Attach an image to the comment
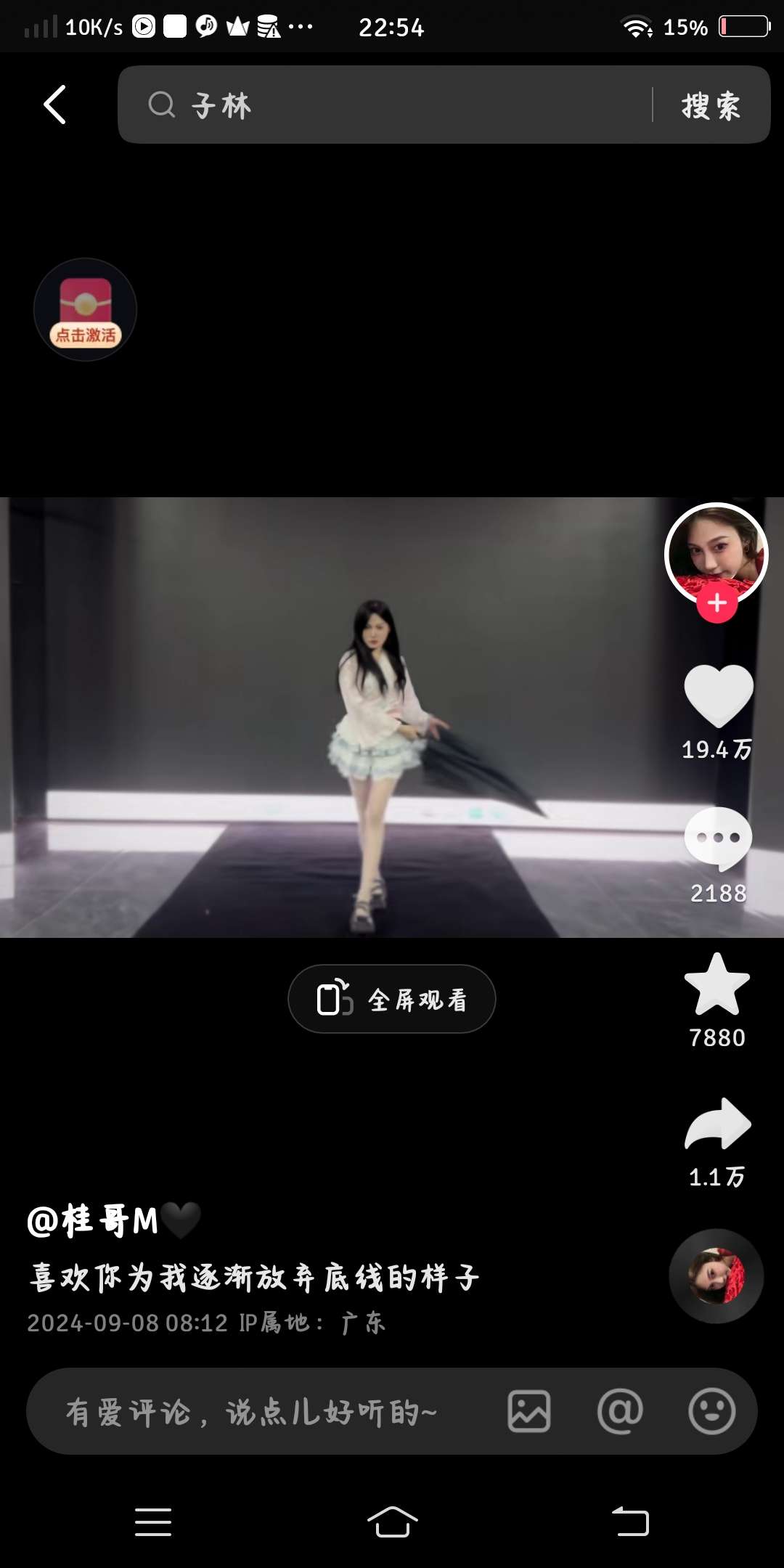The height and width of the screenshot is (1568, 784). click(528, 1412)
